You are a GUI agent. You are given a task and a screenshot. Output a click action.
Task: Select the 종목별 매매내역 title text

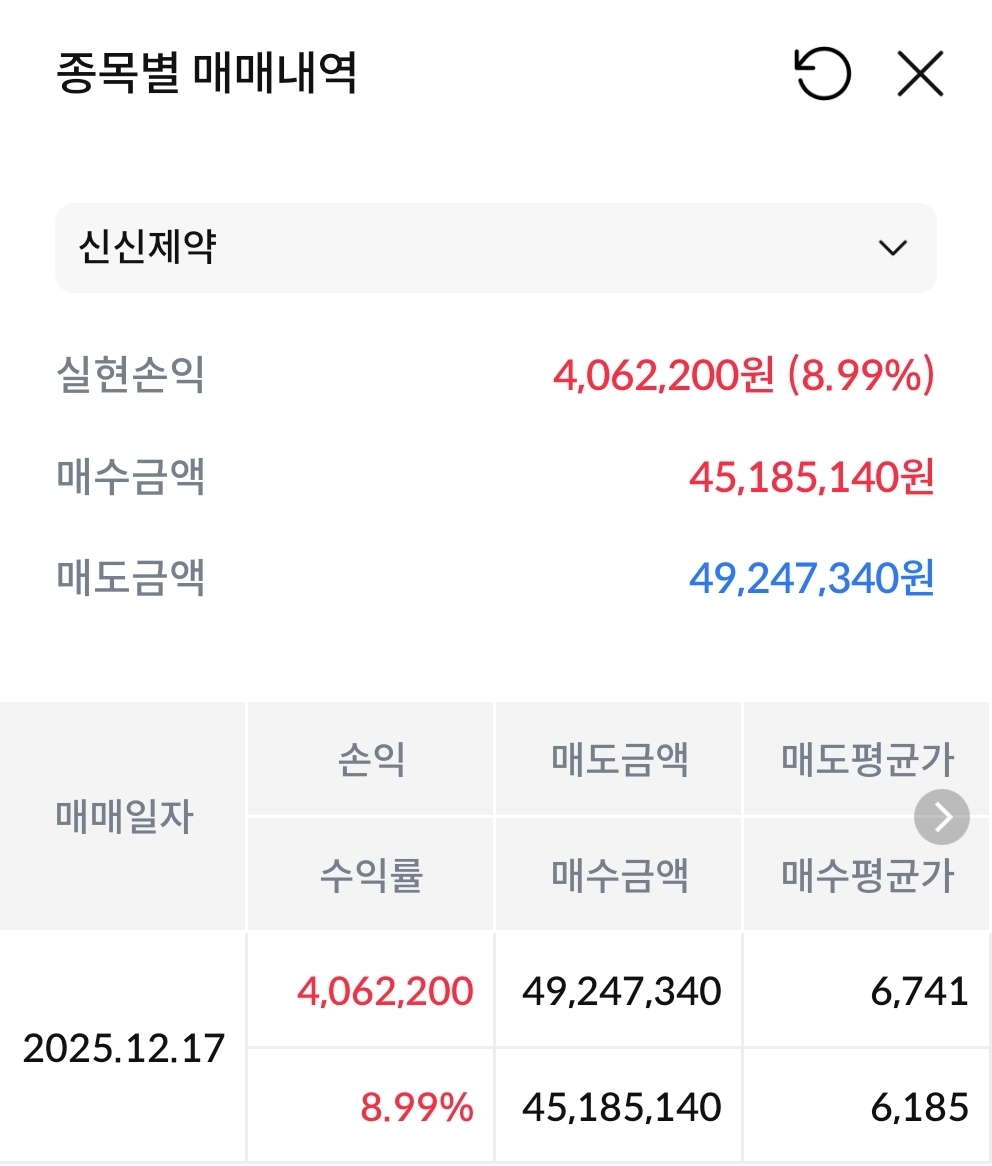click(202, 73)
